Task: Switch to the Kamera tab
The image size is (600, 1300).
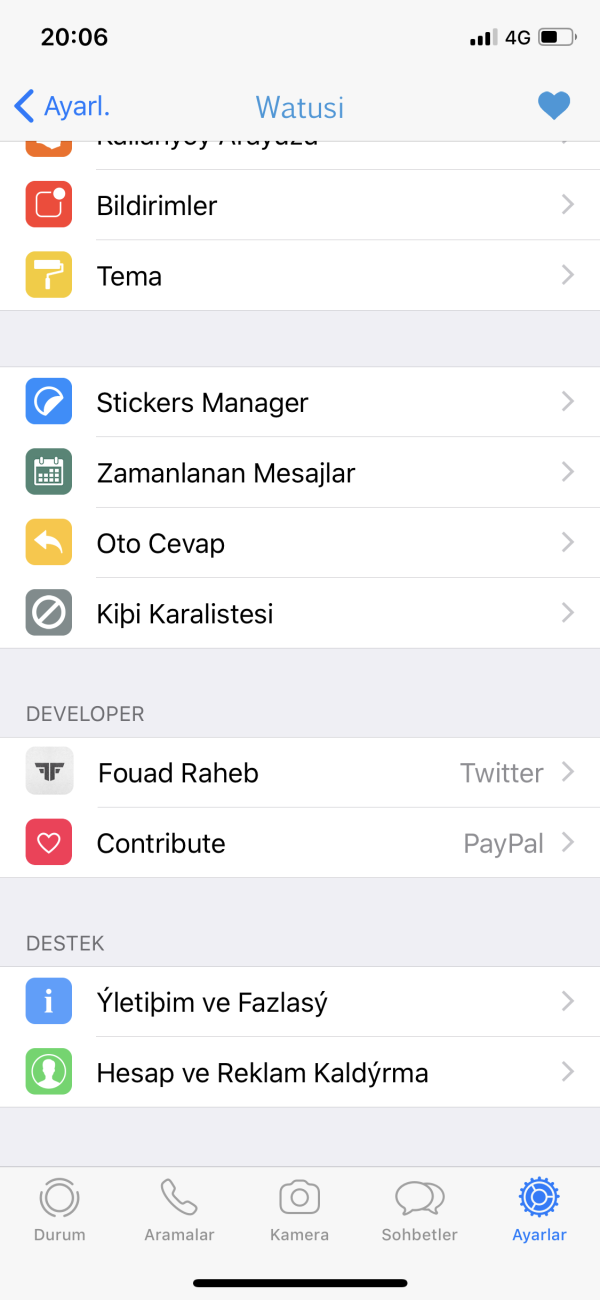Action: (x=299, y=1210)
